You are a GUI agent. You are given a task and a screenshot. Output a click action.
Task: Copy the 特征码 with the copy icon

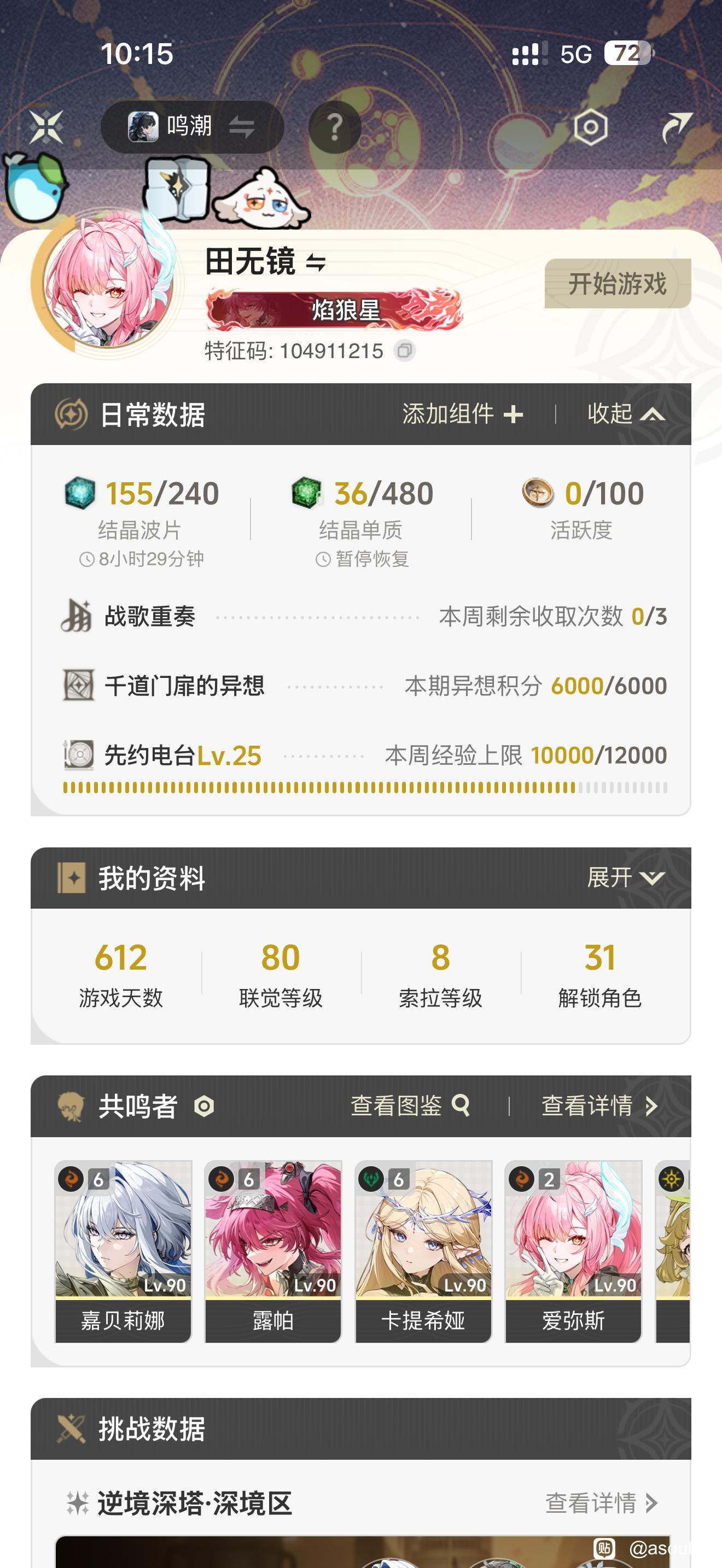point(404,350)
